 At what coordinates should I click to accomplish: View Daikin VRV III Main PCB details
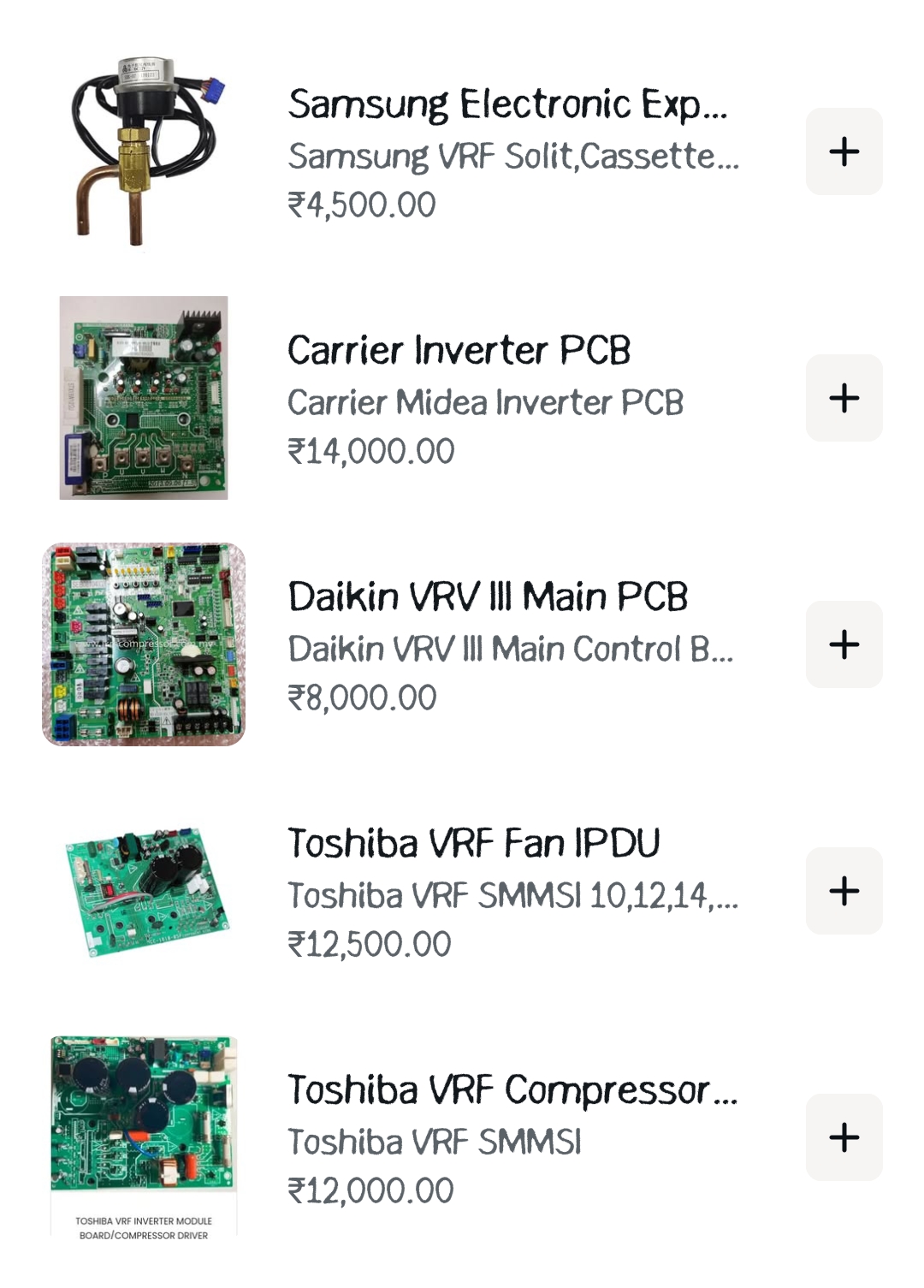[487, 597]
